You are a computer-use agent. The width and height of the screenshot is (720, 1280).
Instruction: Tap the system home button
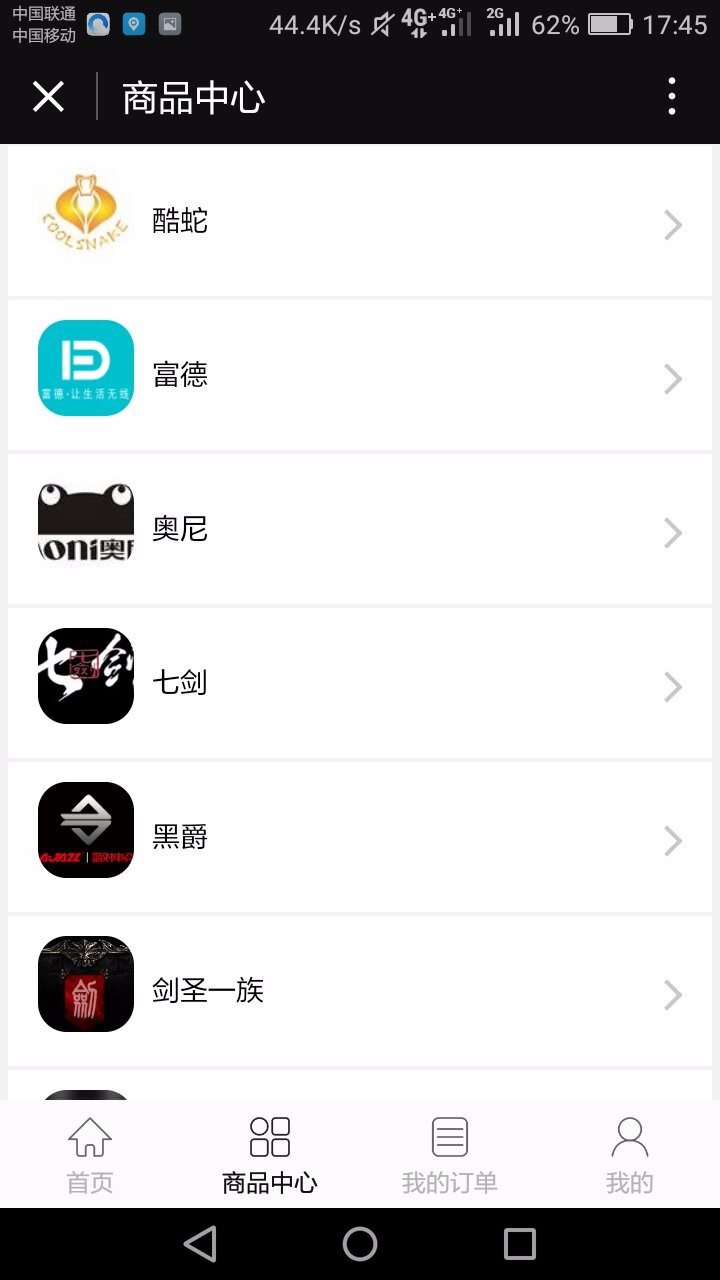360,1244
